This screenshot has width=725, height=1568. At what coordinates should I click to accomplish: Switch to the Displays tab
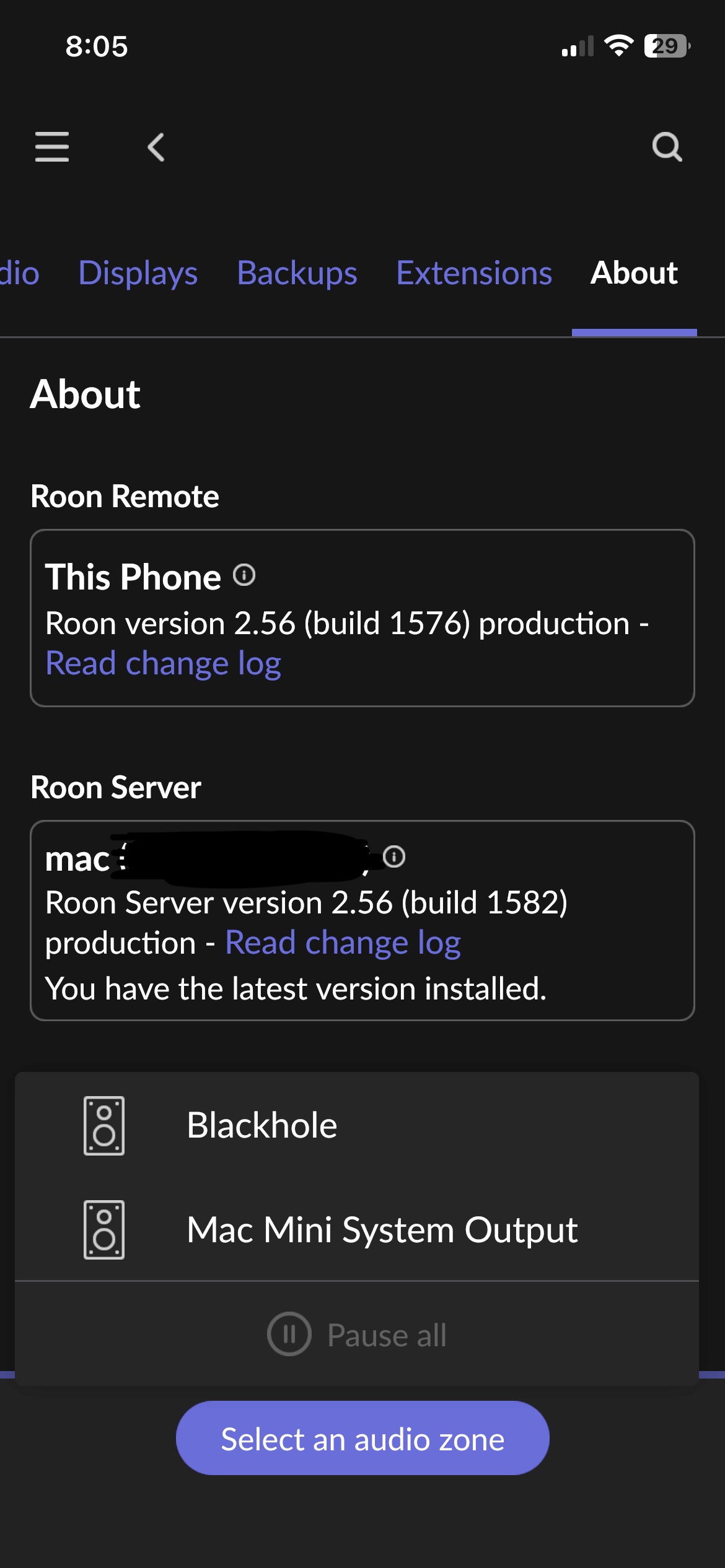(x=138, y=273)
